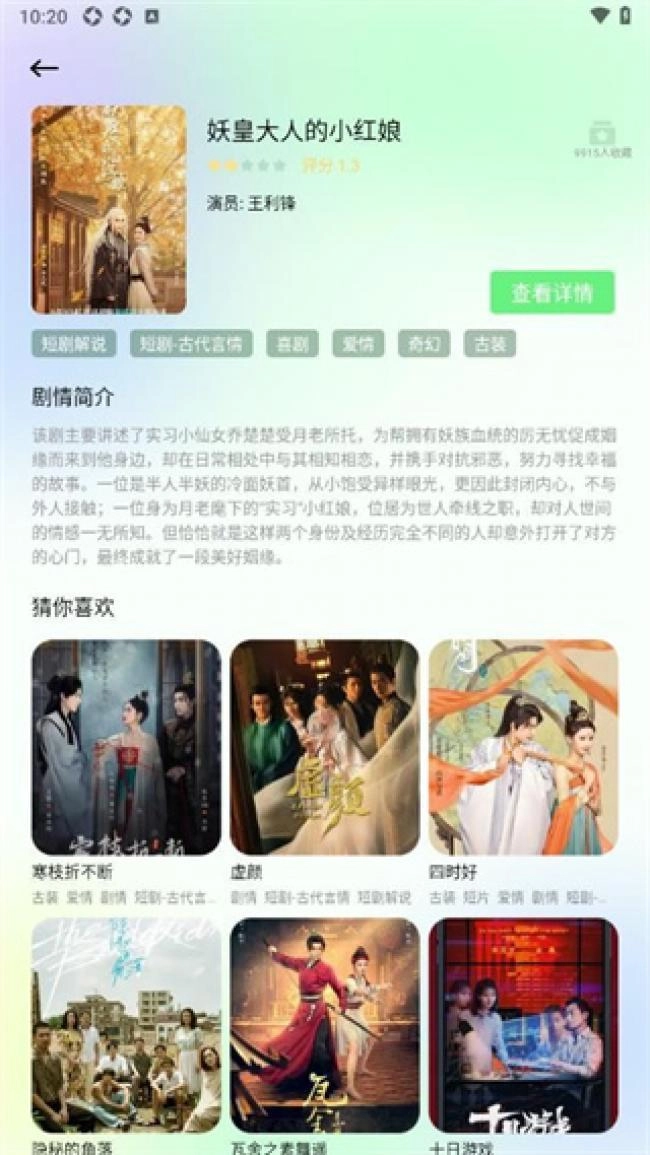This screenshot has height=1155, width=650.
Task: View the drama 十日游戏
Action: (523, 1025)
